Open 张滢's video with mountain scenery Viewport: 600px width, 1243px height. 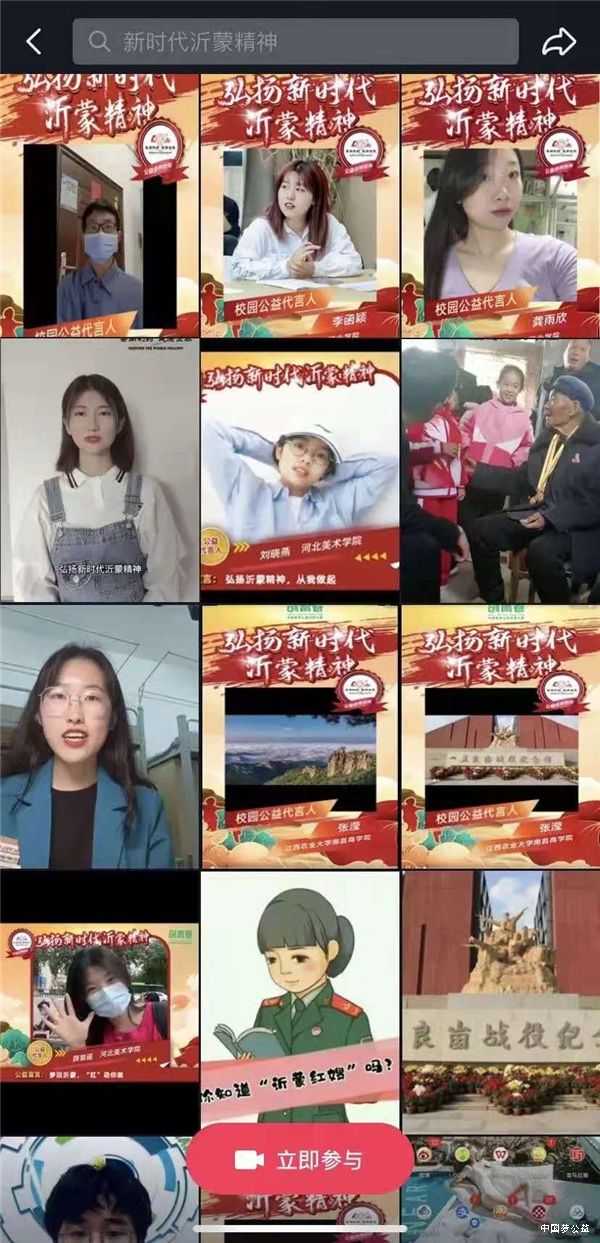pyautogui.click(x=299, y=737)
